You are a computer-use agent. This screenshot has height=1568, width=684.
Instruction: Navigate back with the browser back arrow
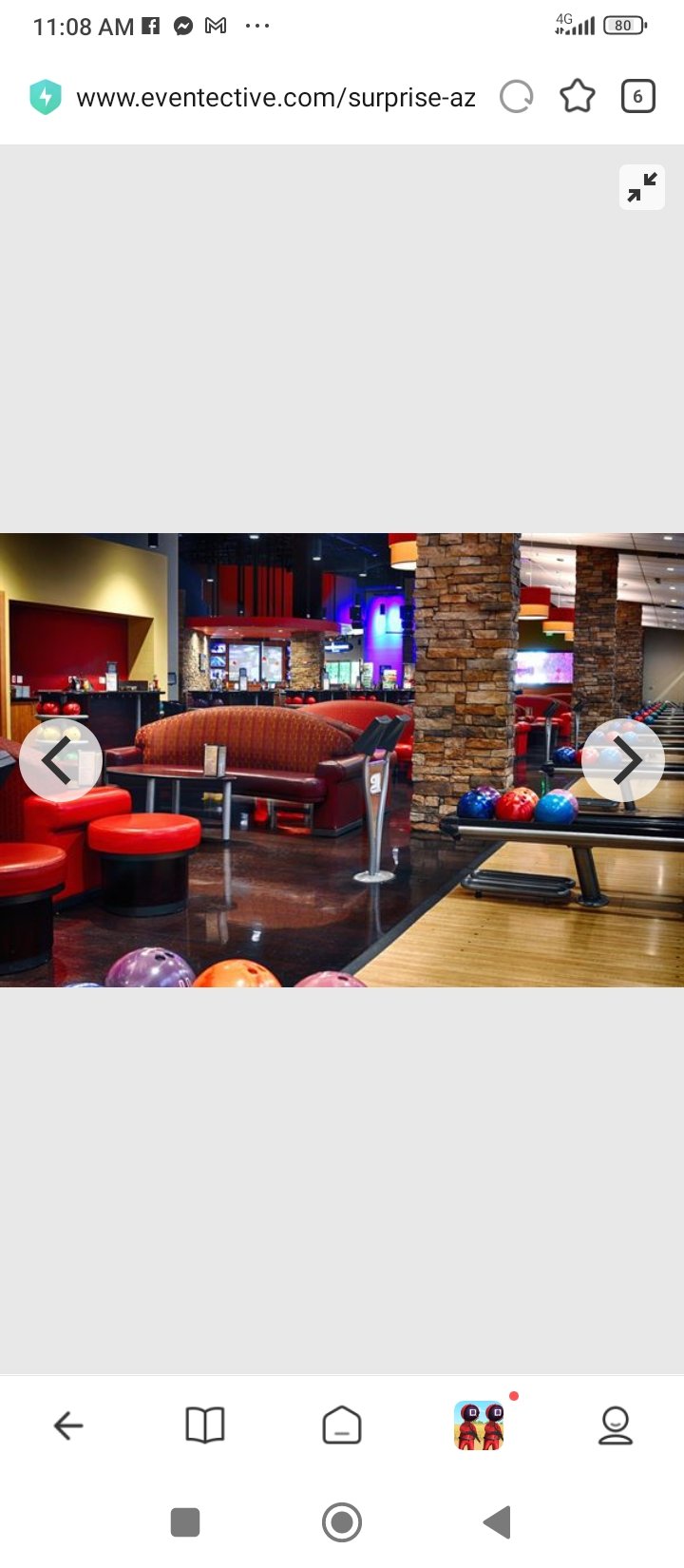pyautogui.click(x=67, y=1425)
